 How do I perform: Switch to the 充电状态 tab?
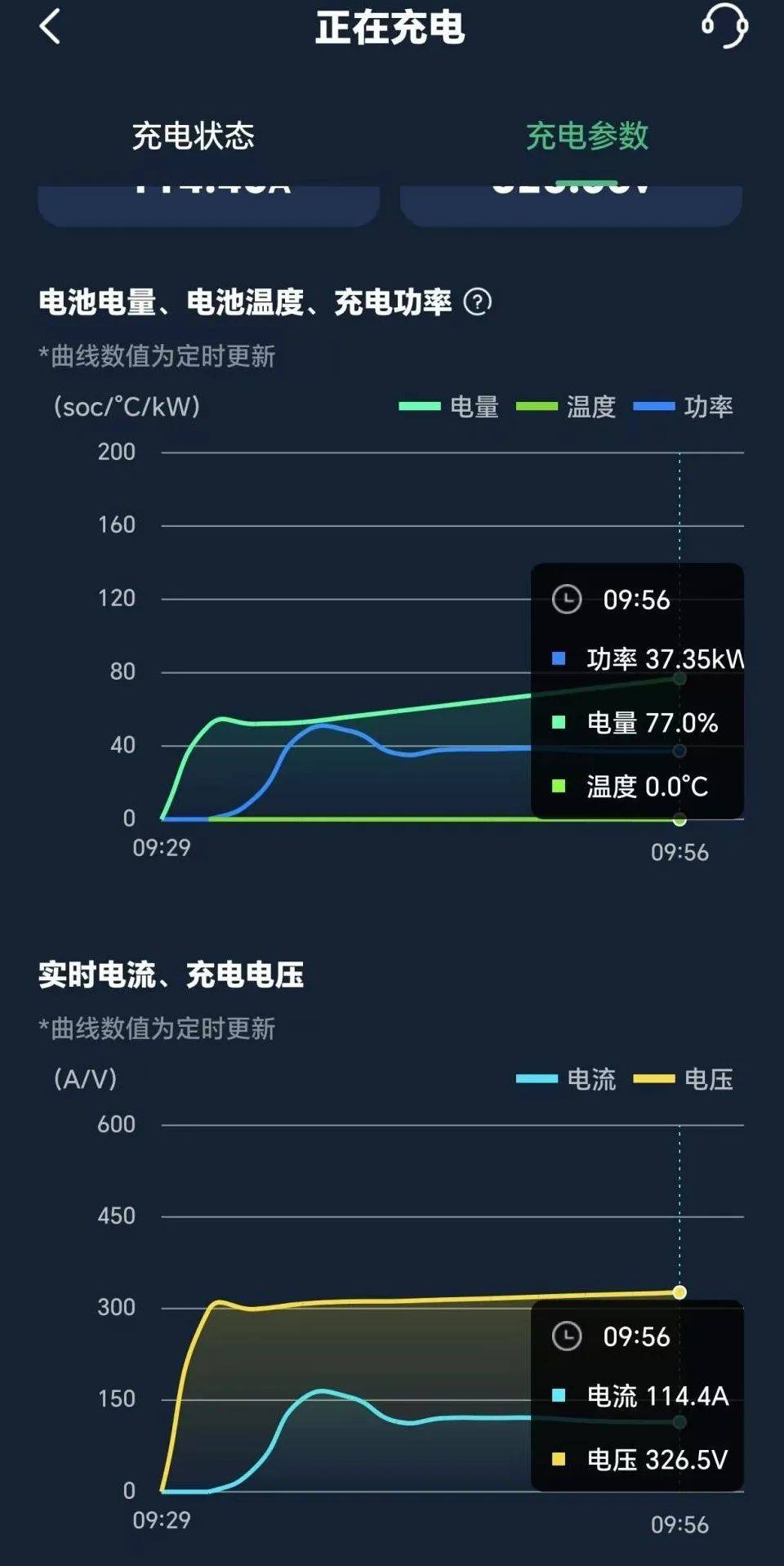(194, 136)
